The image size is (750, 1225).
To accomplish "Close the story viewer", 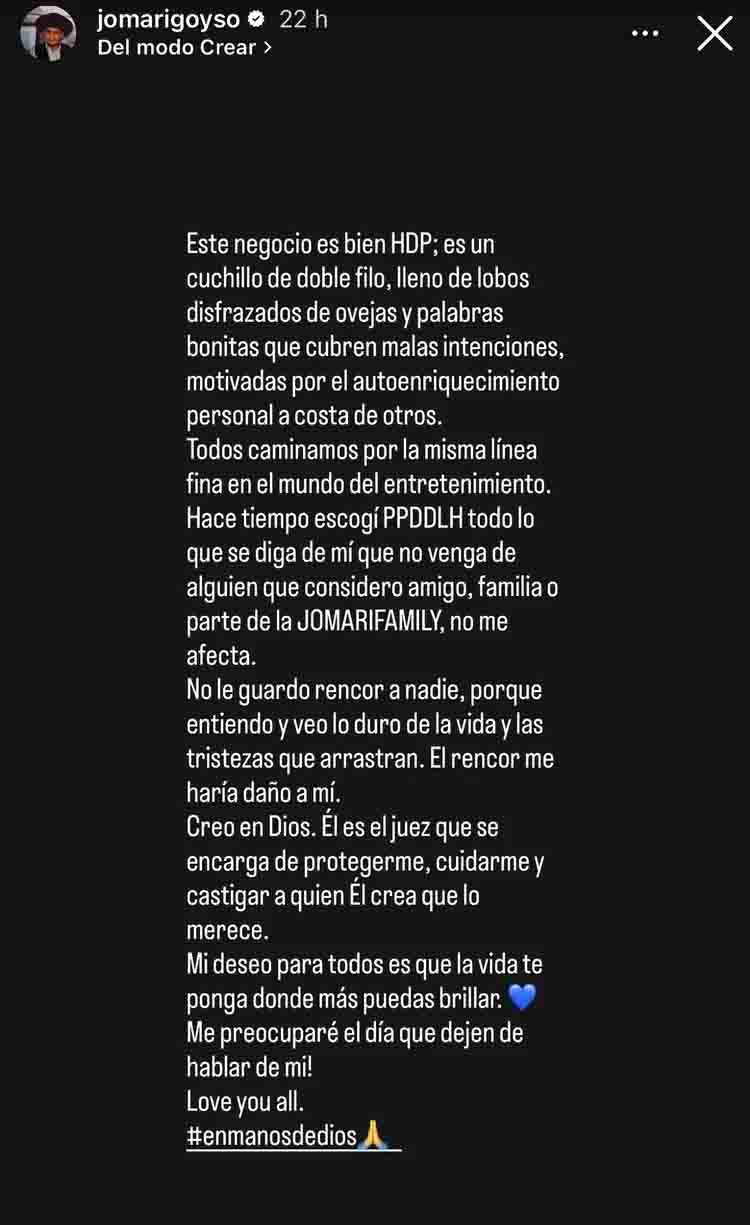I will (x=714, y=34).
